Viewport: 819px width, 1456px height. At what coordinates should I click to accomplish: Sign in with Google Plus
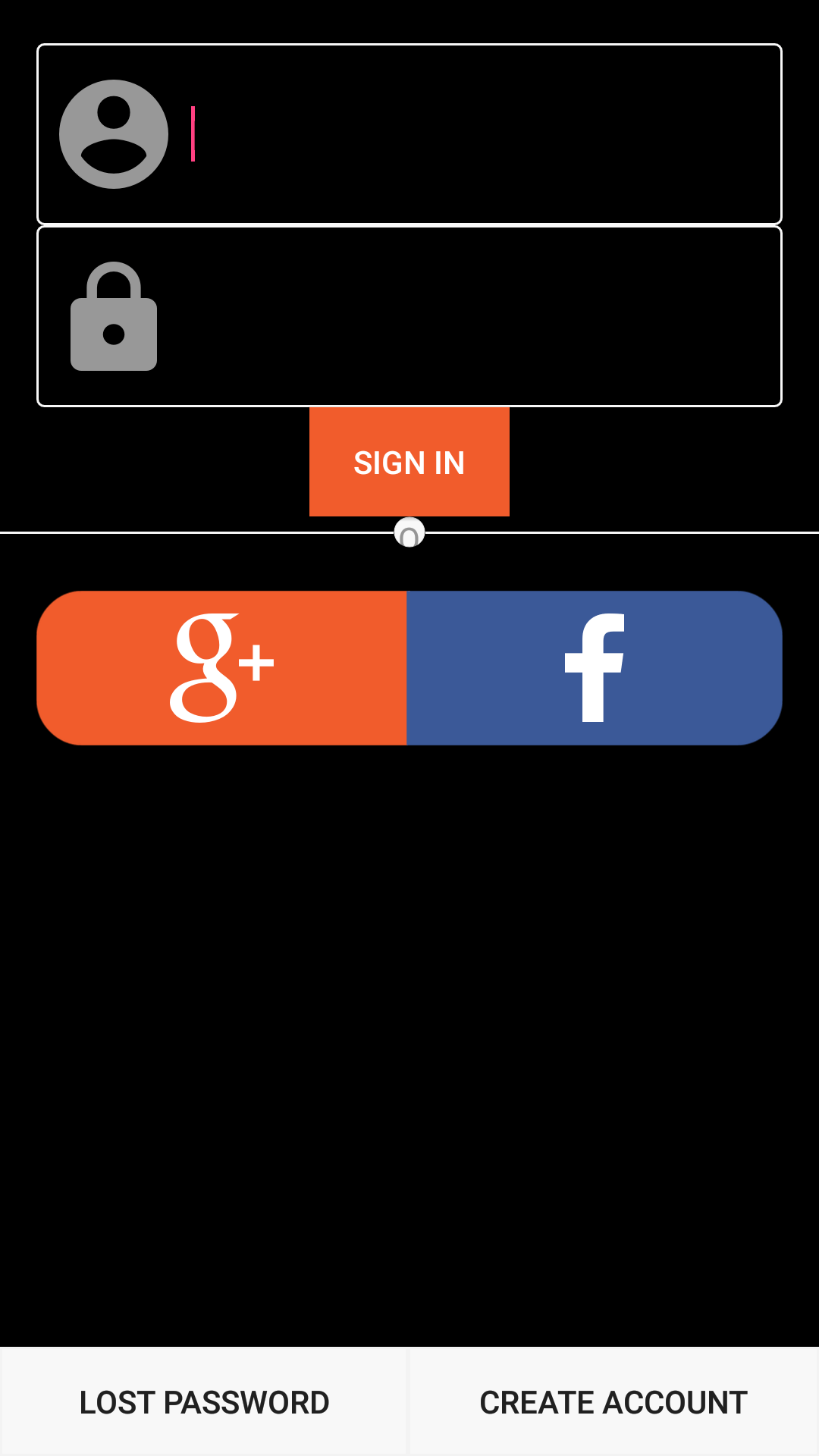[x=221, y=668]
